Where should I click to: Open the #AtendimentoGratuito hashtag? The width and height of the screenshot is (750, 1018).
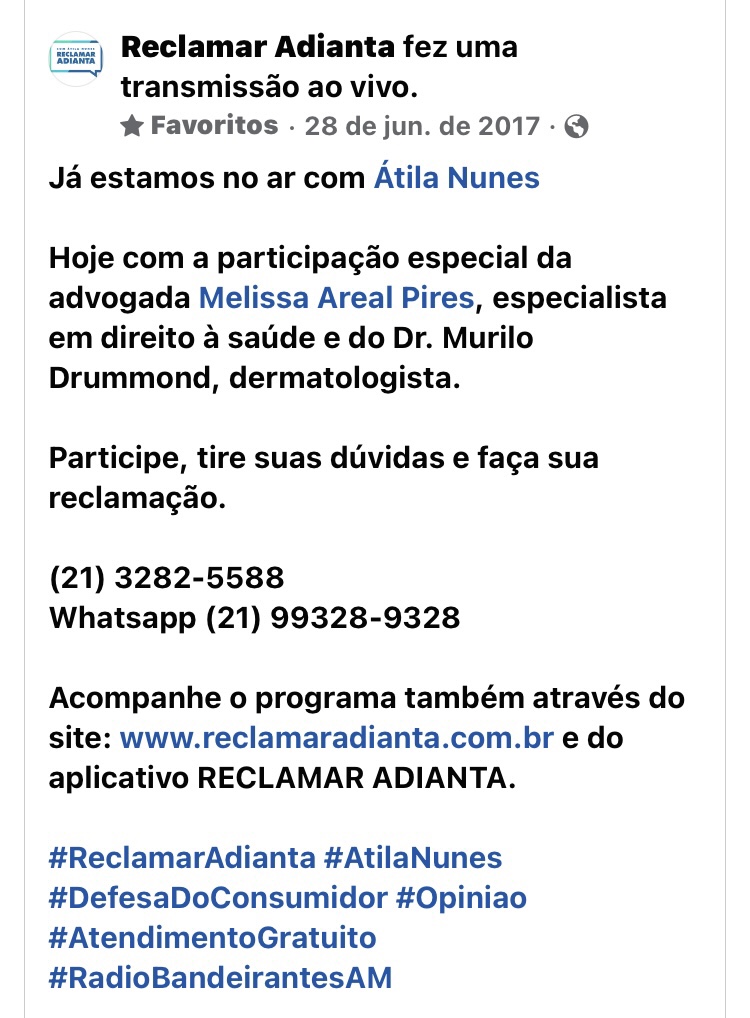click(x=212, y=938)
